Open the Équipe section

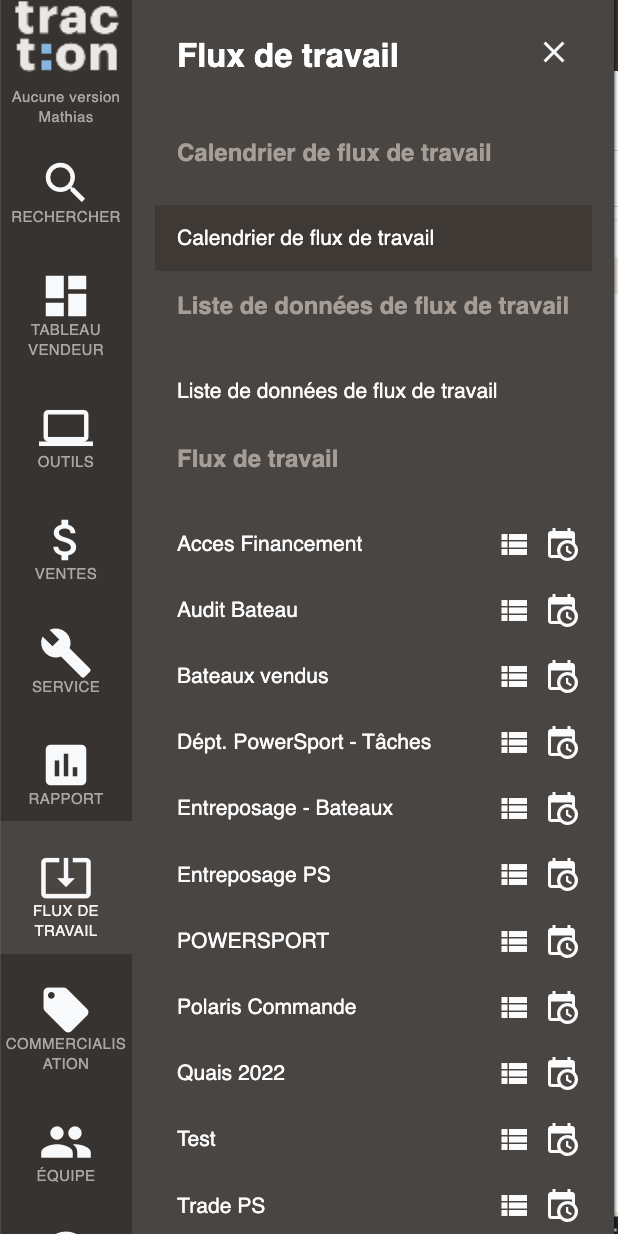66,1153
